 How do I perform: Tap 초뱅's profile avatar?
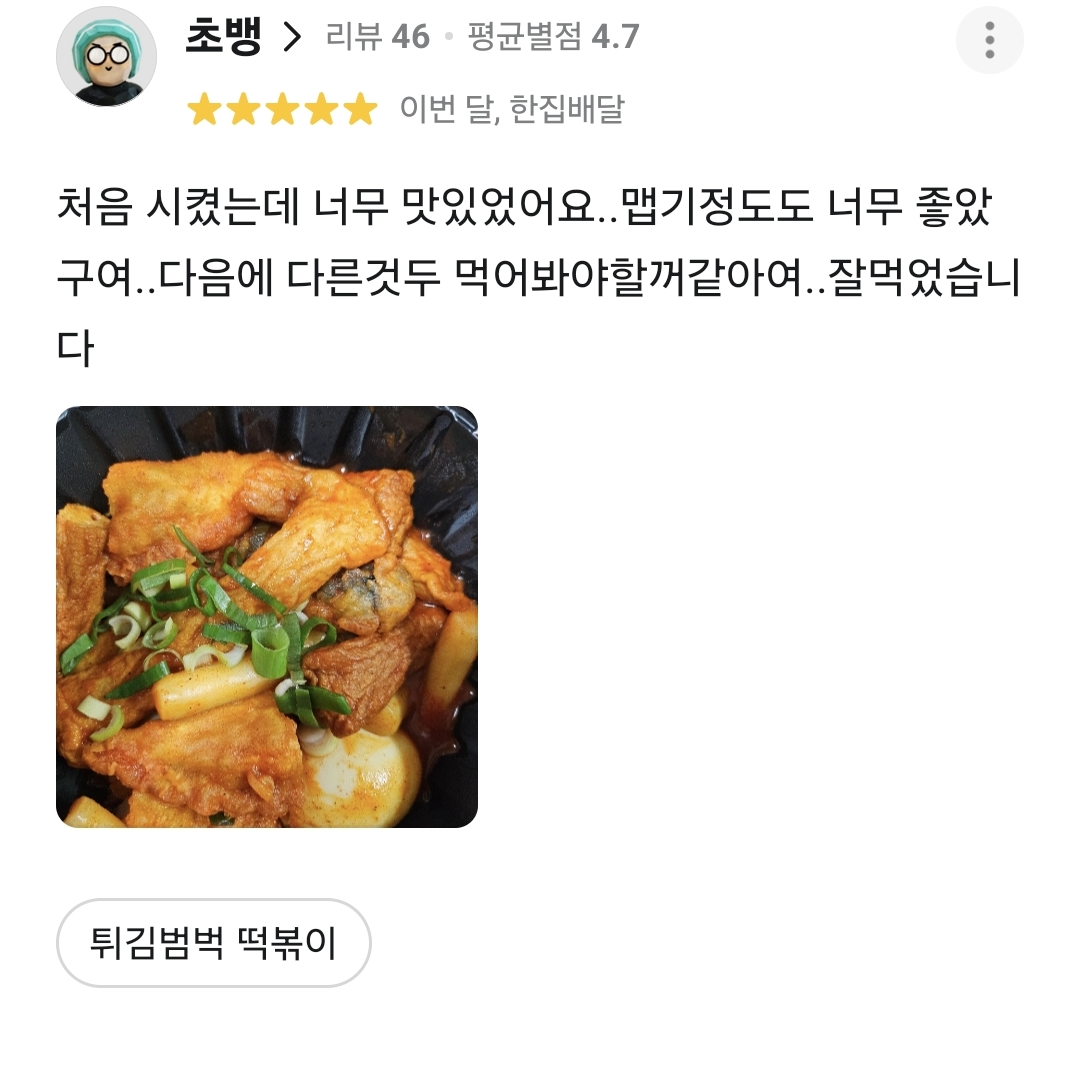tap(106, 56)
